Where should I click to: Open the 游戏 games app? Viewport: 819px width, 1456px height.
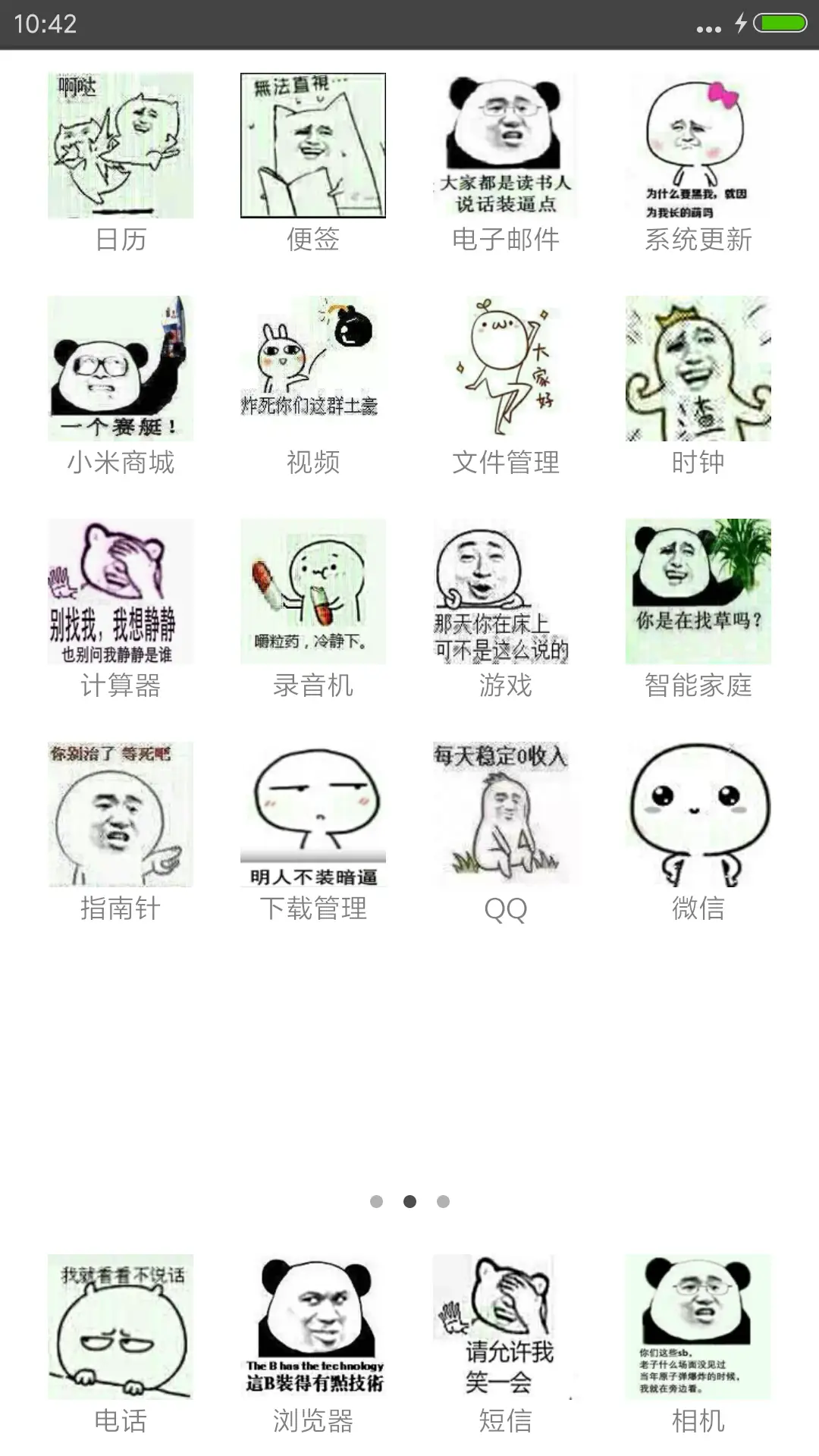click(506, 591)
